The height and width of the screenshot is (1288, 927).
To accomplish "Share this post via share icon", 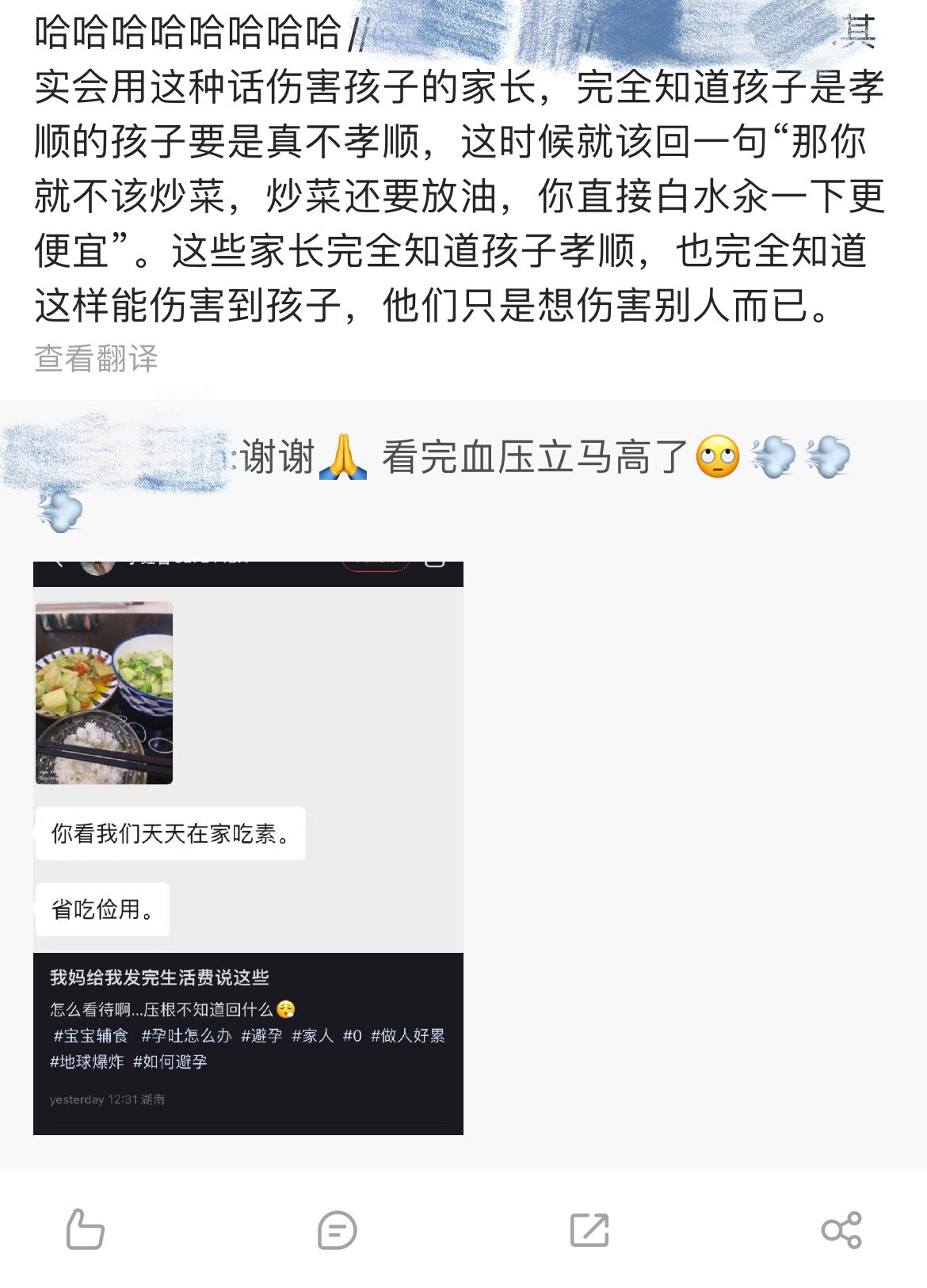I will pyautogui.click(x=841, y=1230).
